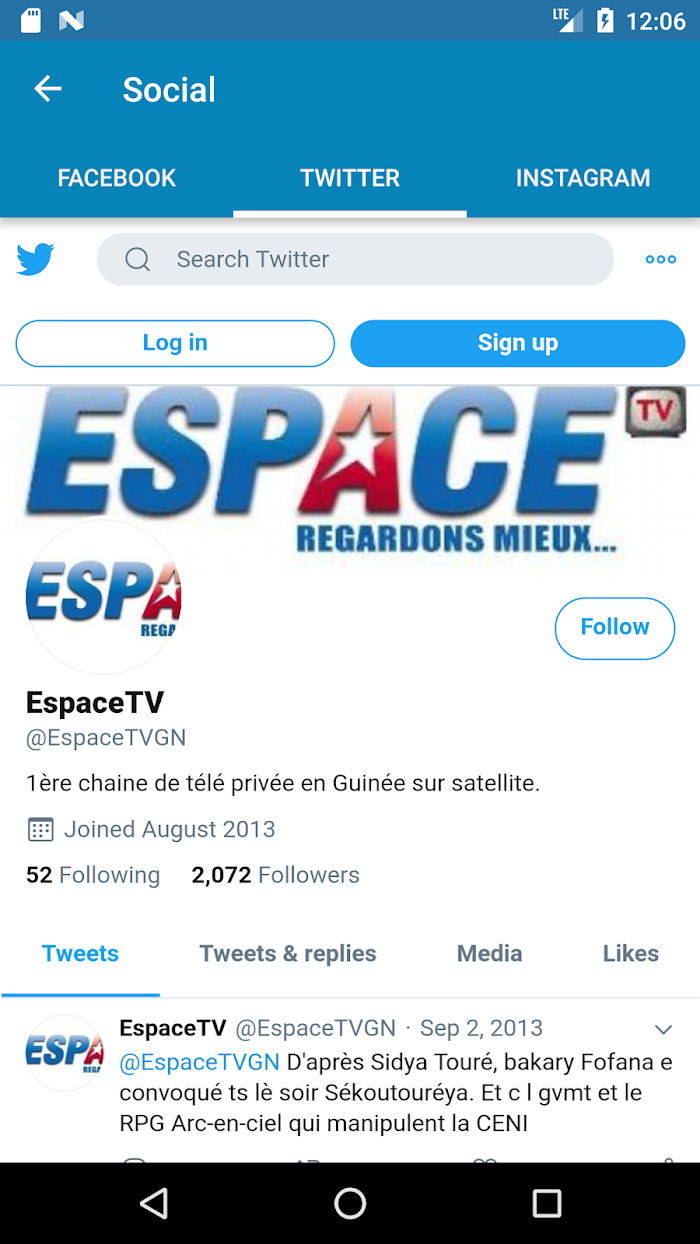Open the 2,072 Followers list
This screenshot has width=700, height=1244.
pyautogui.click(x=275, y=875)
